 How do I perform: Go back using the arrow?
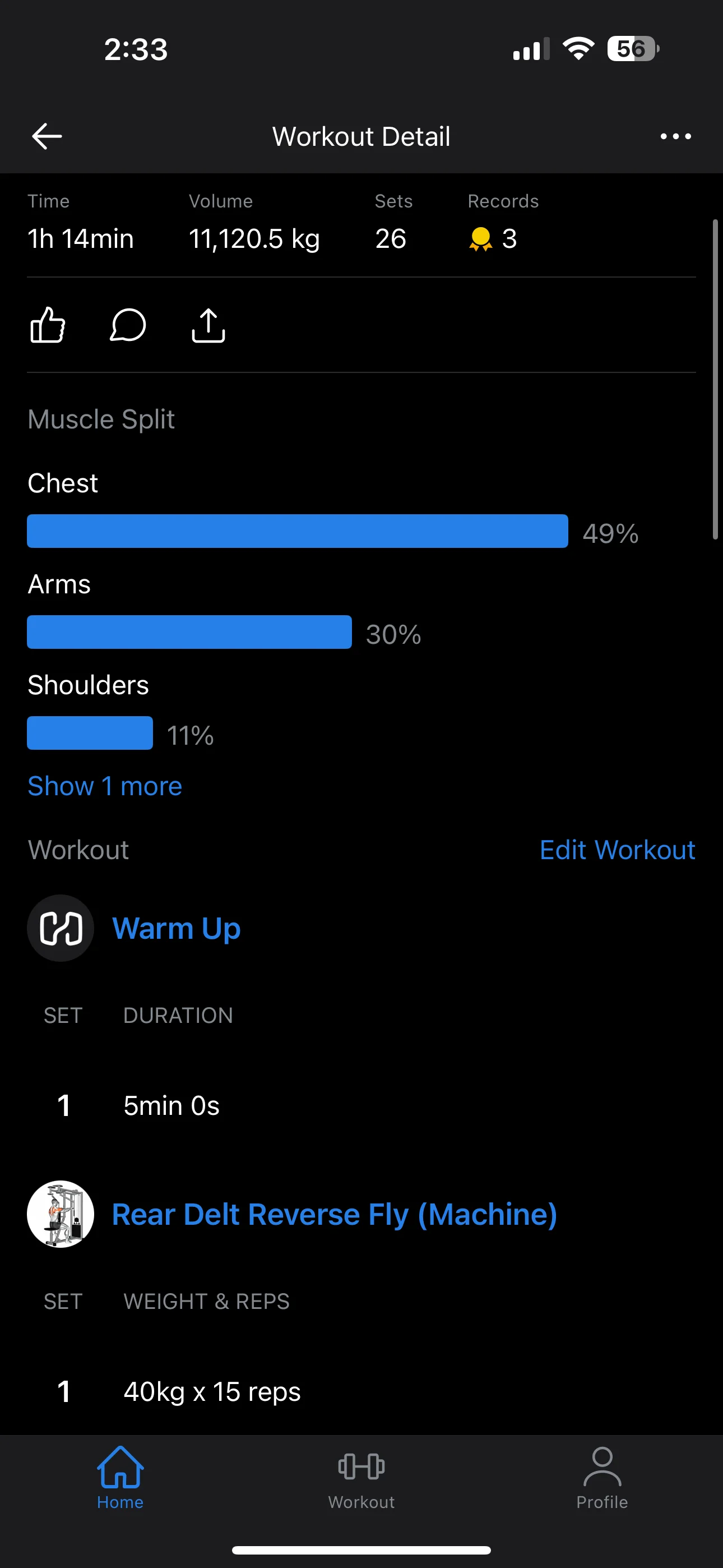(x=47, y=136)
